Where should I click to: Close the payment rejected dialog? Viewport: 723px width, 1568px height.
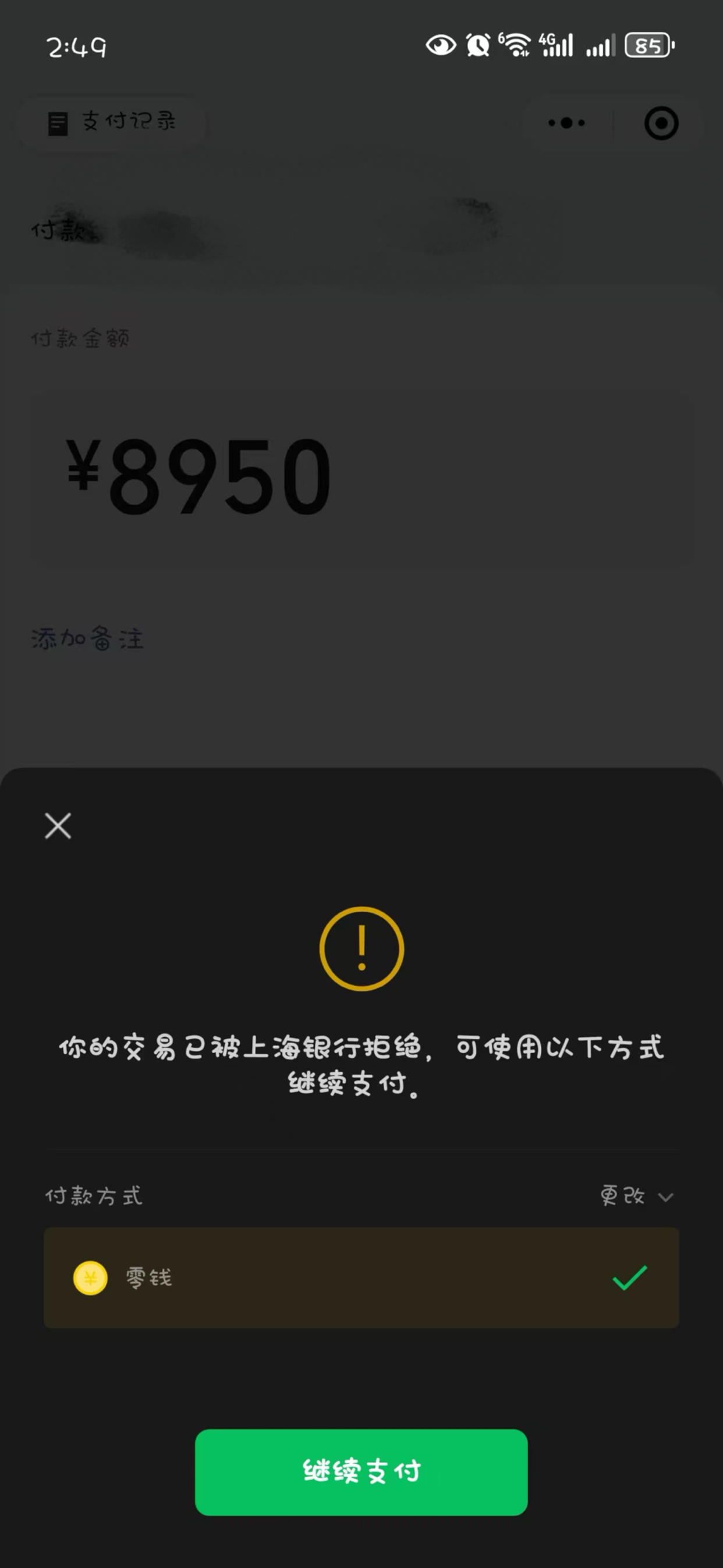58,826
